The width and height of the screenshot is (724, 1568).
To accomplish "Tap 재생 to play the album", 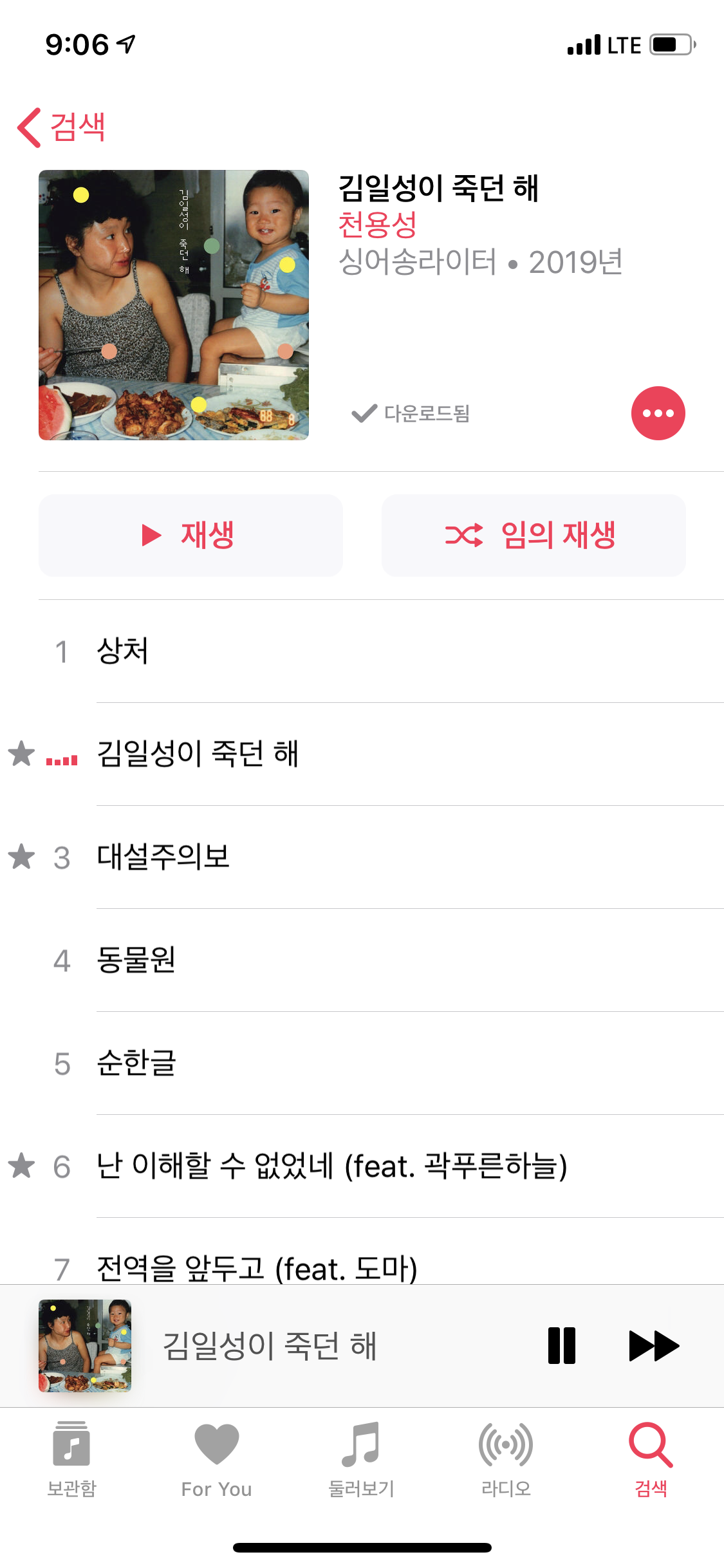I will click(190, 535).
